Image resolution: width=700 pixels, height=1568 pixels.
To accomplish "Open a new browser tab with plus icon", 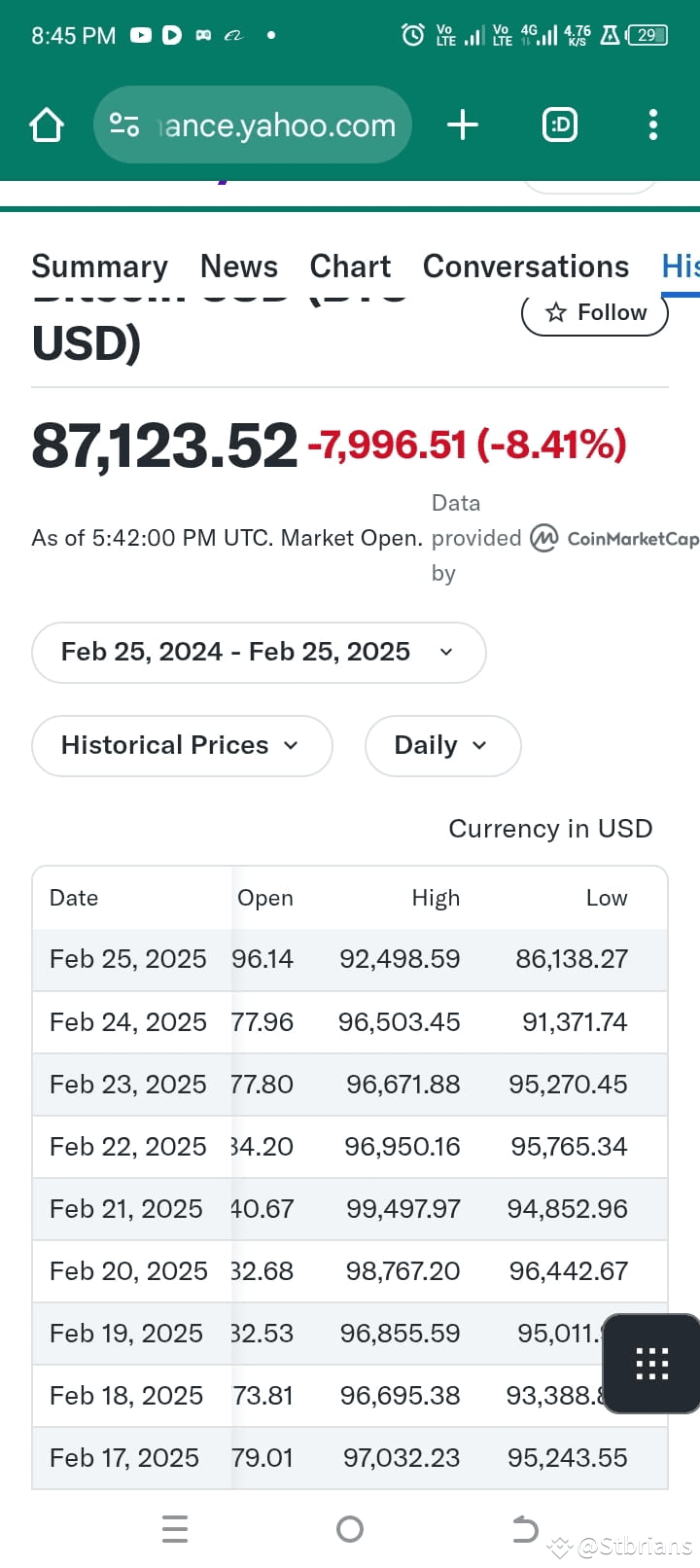I will [463, 125].
